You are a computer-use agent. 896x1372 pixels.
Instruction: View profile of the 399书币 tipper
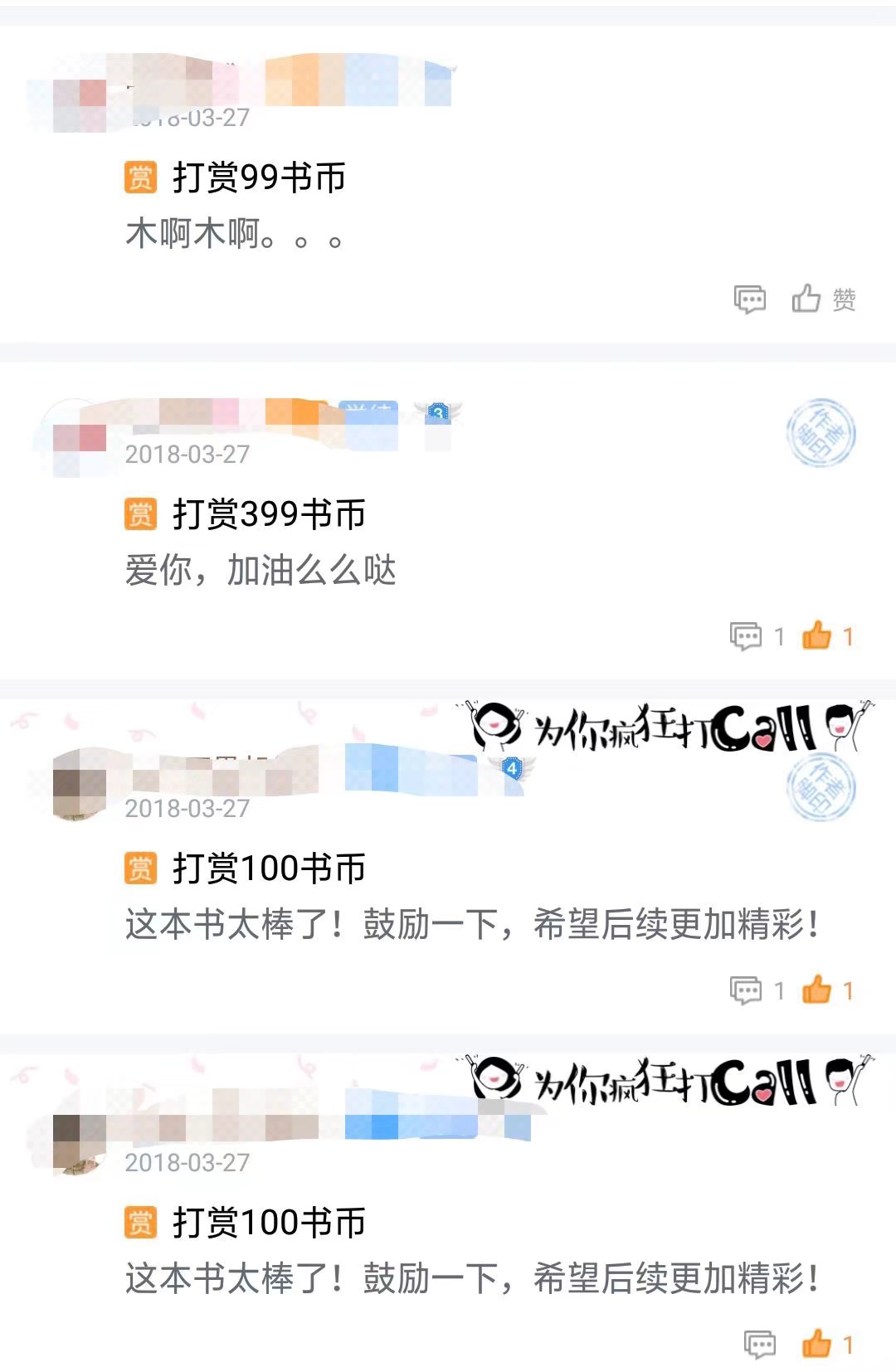(79, 437)
